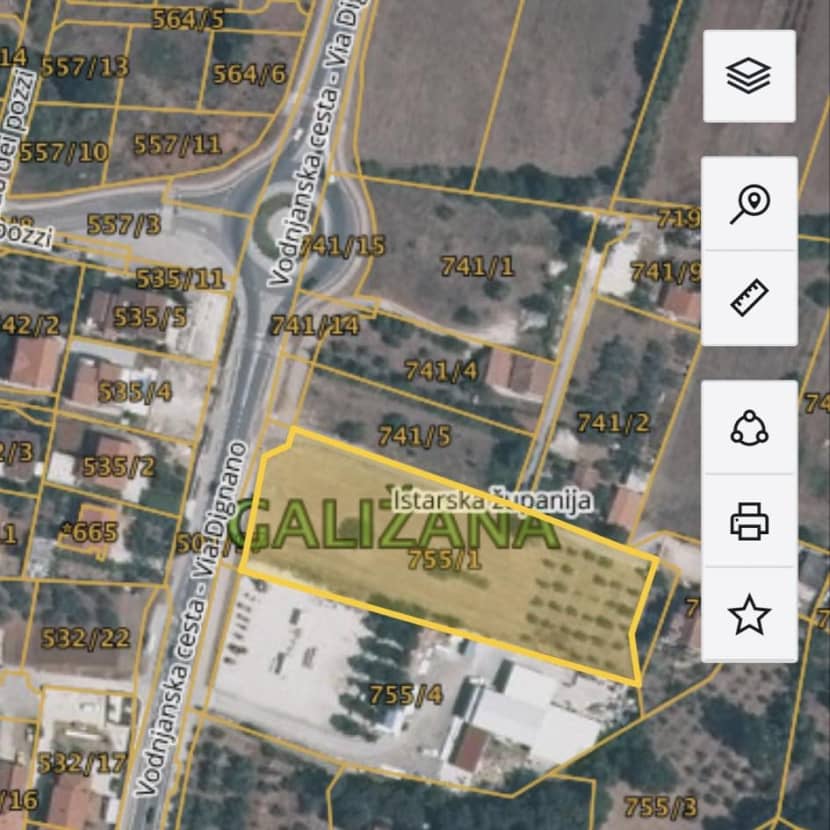
Task: Add this view to favorites with the star
Action: (x=749, y=614)
